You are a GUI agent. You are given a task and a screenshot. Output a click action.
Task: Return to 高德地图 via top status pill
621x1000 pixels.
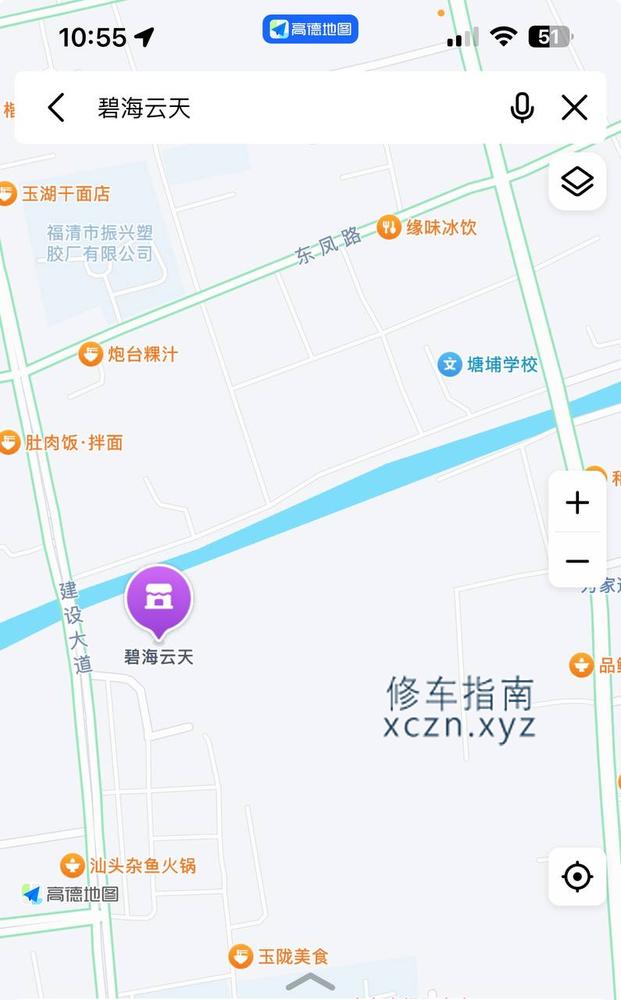[x=310, y=29]
